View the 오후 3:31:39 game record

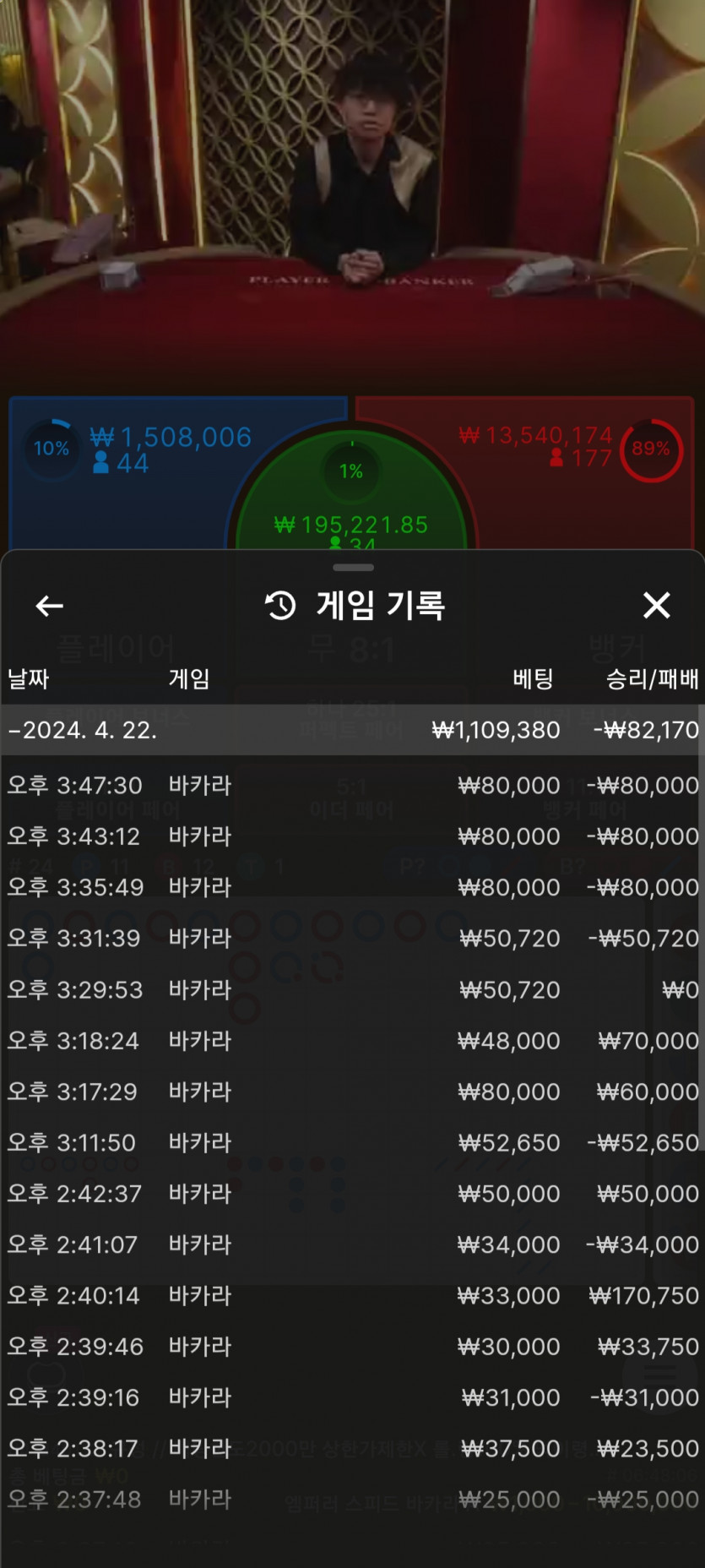click(x=352, y=939)
